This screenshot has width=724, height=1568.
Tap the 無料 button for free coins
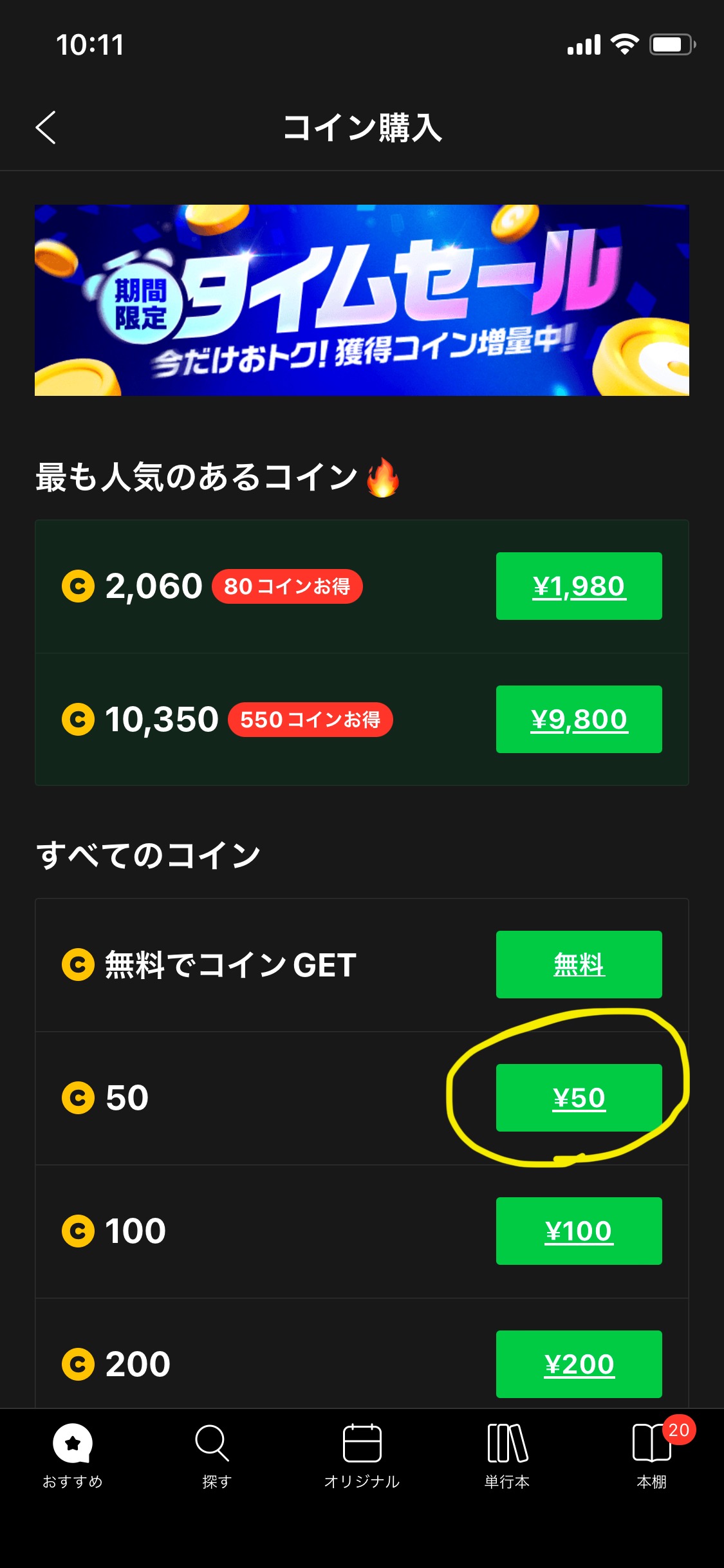point(579,964)
